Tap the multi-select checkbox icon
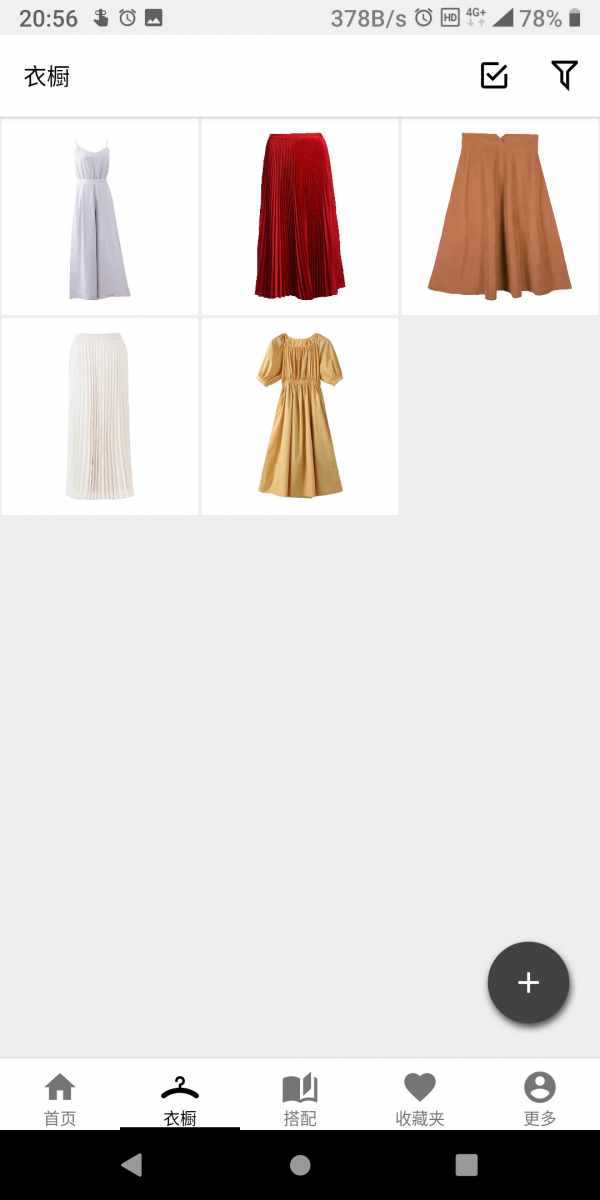 (x=494, y=76)
